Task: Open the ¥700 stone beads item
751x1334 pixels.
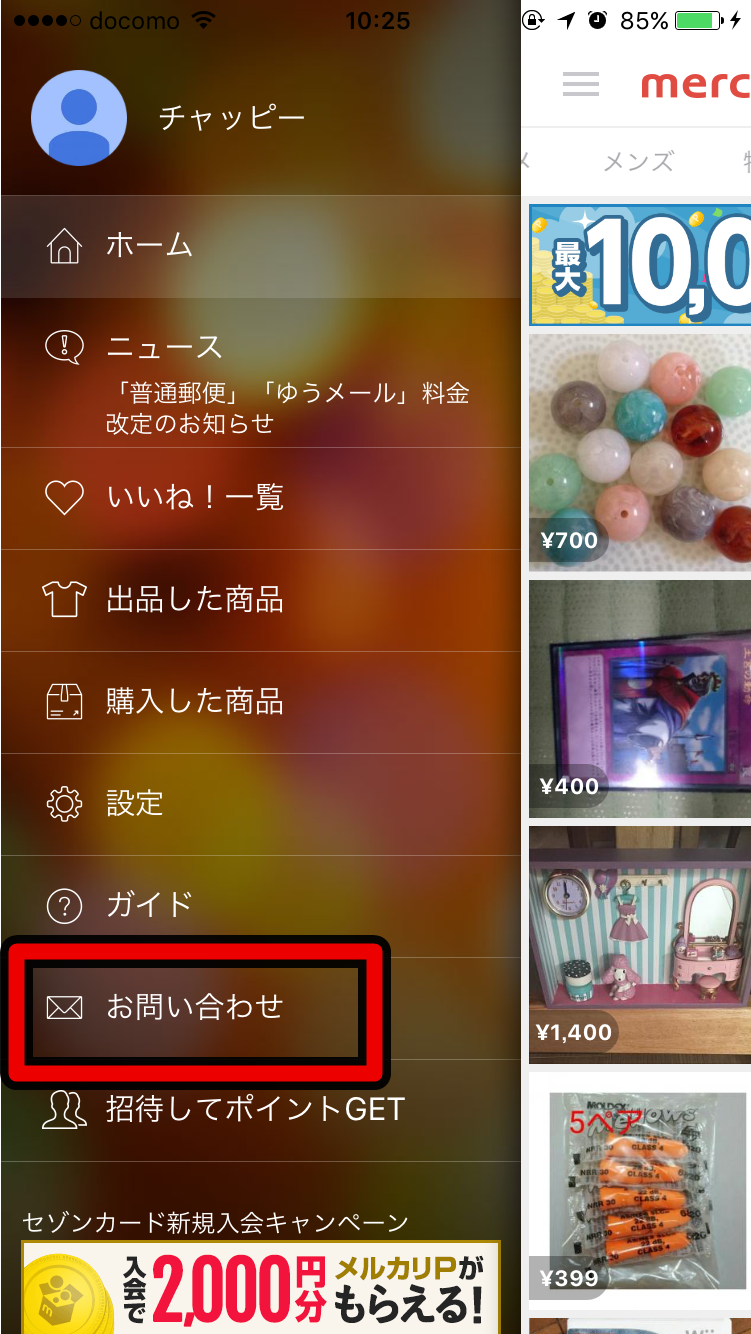Action: click(x=640, y=452)
